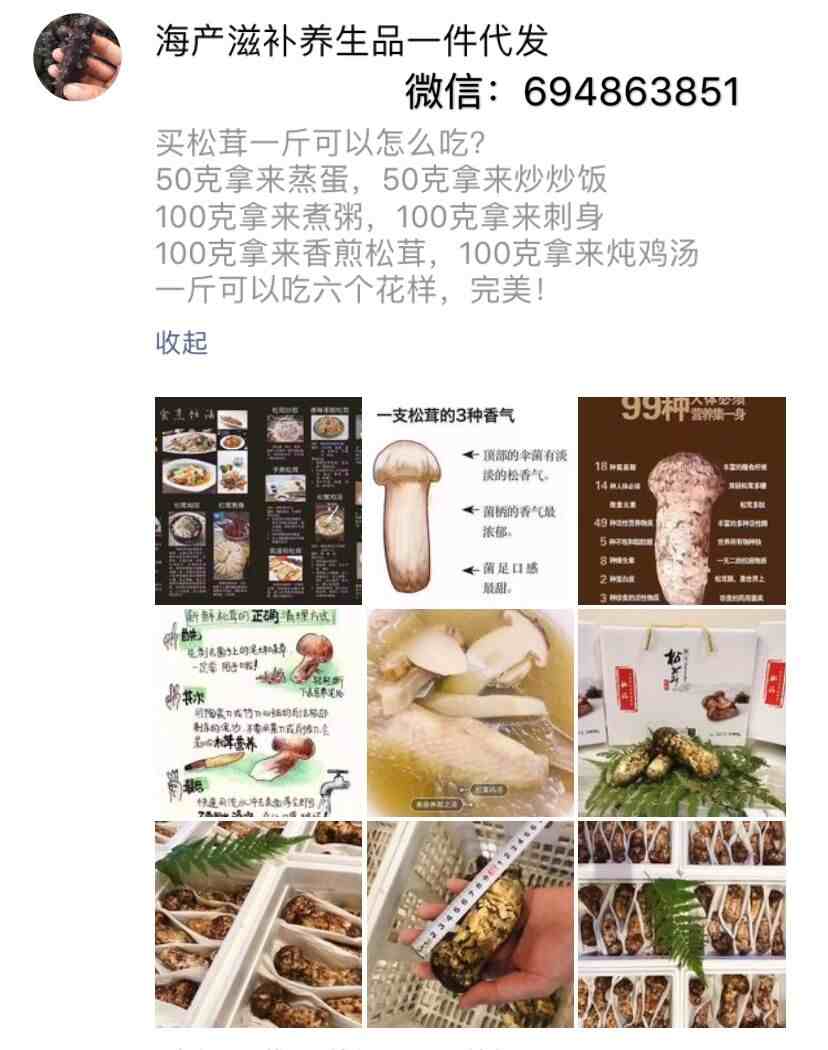View the 松茸 gift box photo
This screenshot has height=1050, width=828.
[681, 712]
